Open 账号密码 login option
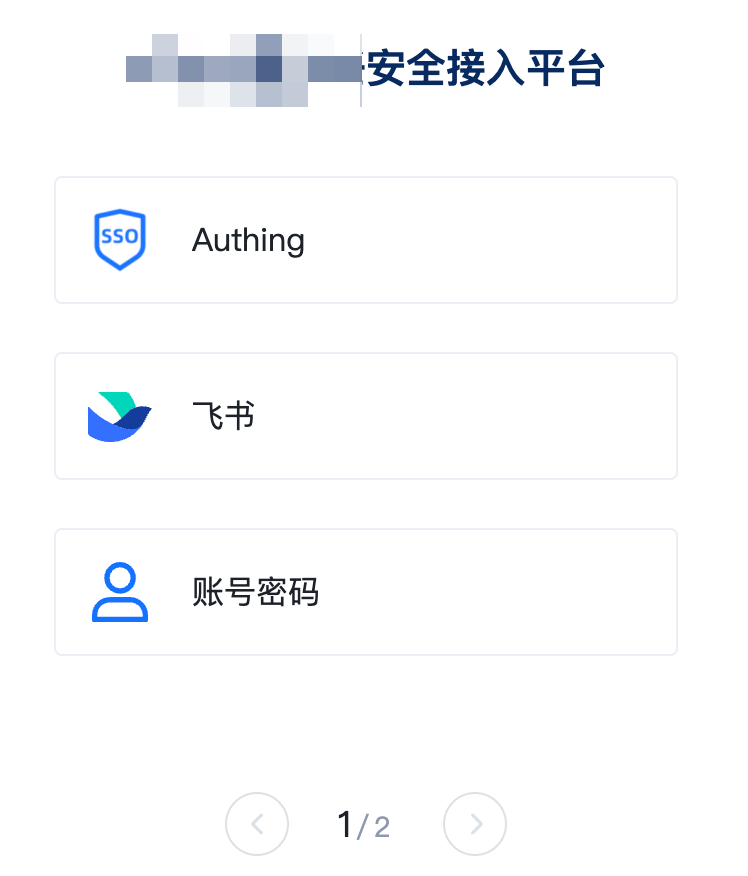The width and height of the screenshot is (748, 876). [x=365, y=592]
